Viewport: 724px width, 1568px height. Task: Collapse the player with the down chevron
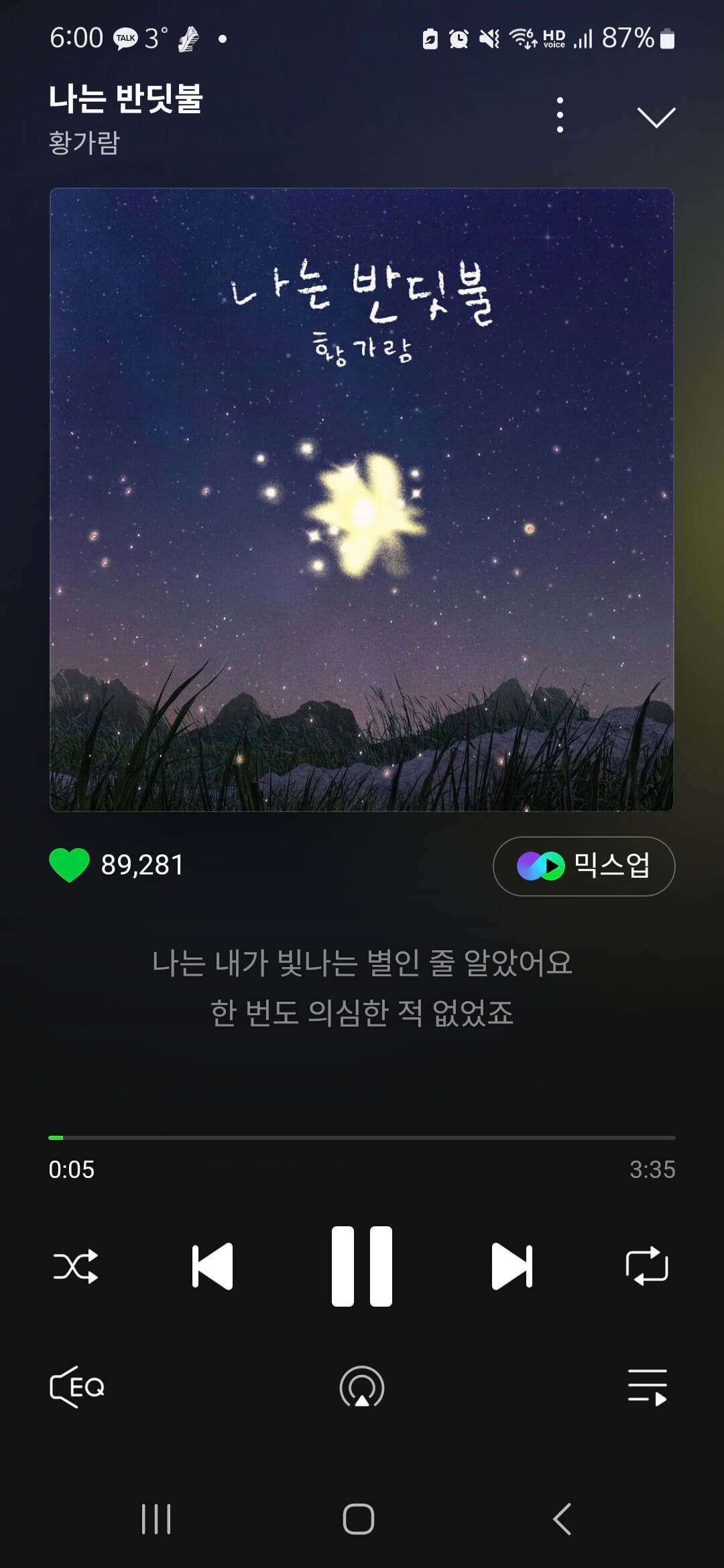pyautogui.click(x=656, y=116)
